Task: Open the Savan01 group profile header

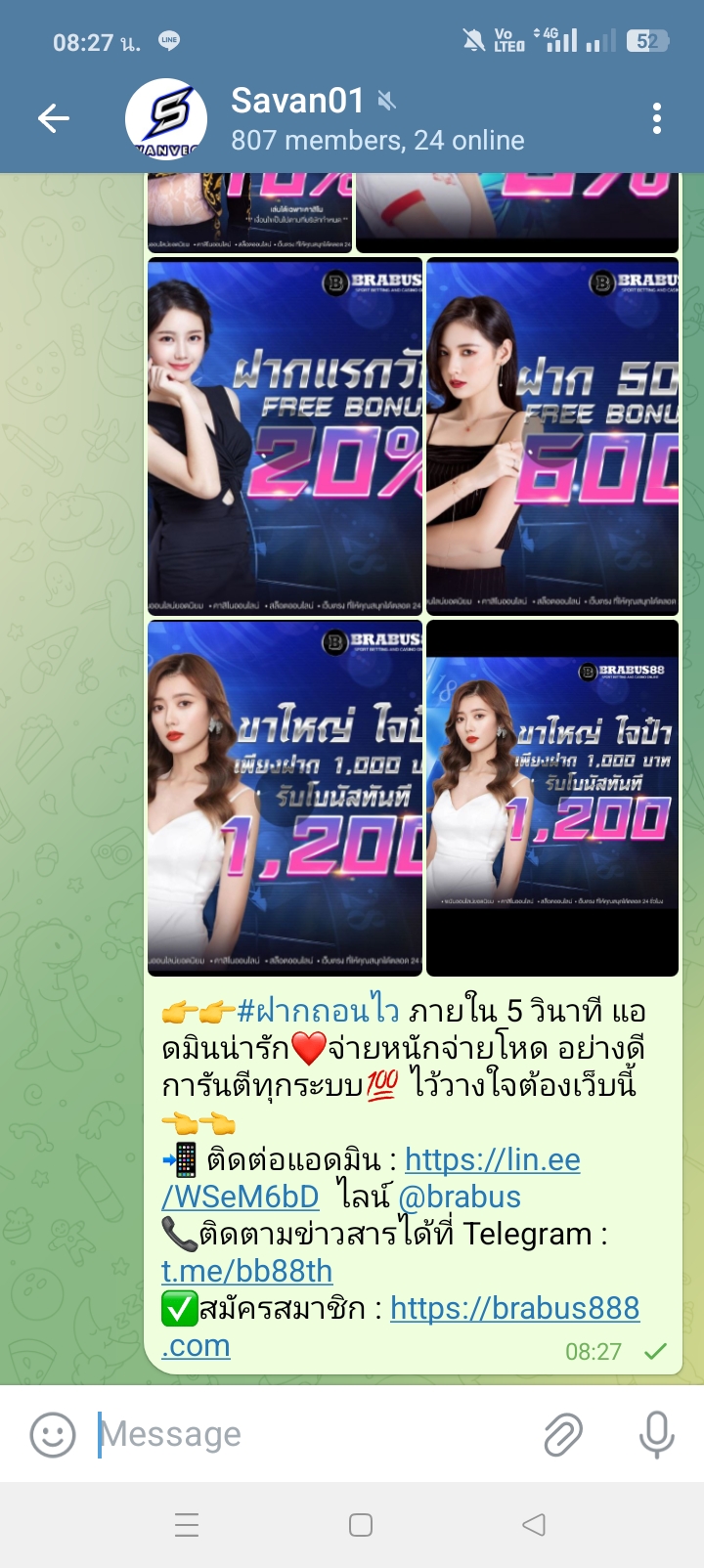Action: [377, 119]
